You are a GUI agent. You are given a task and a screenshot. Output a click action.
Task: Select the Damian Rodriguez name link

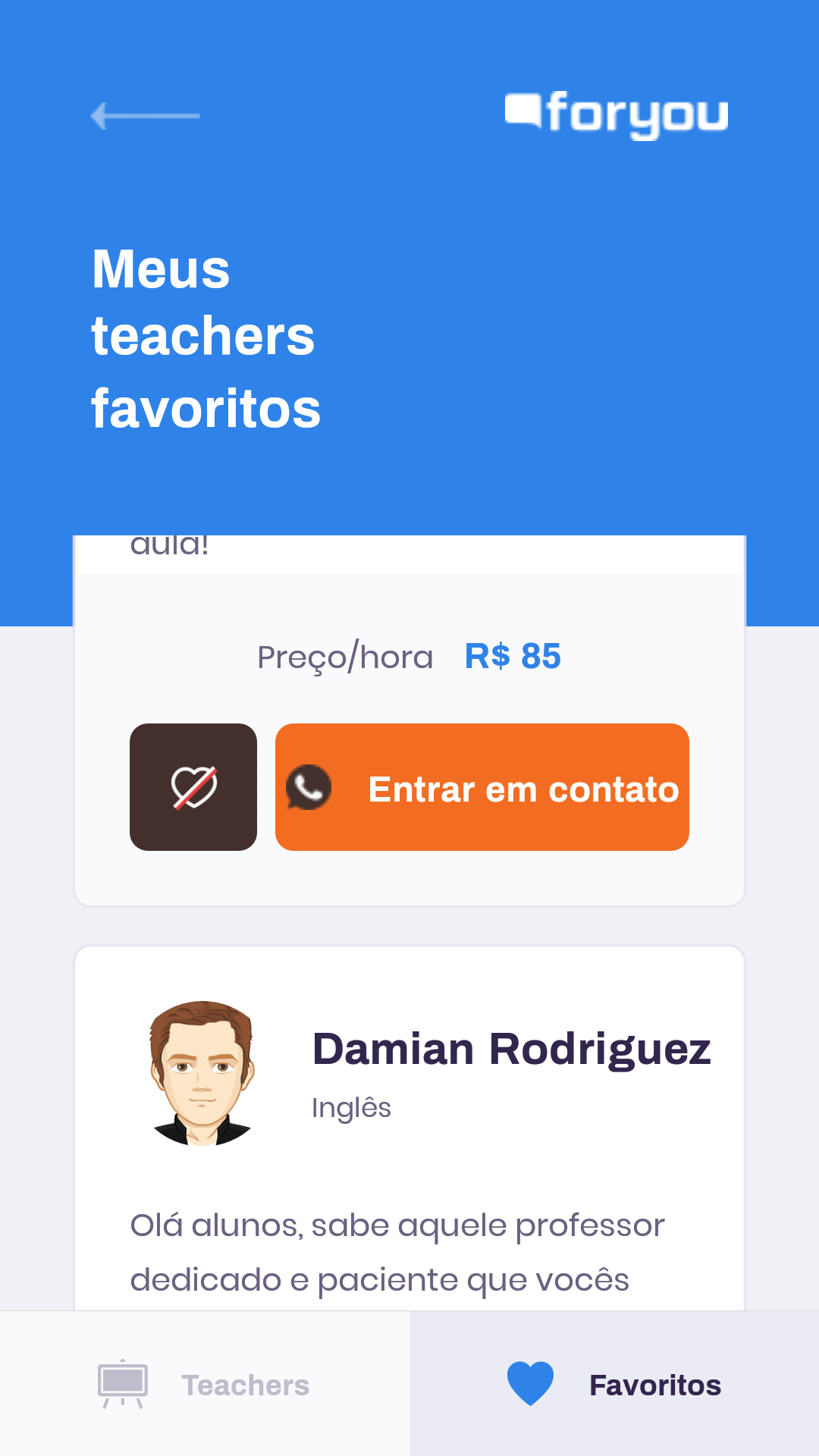[513, 1049]
